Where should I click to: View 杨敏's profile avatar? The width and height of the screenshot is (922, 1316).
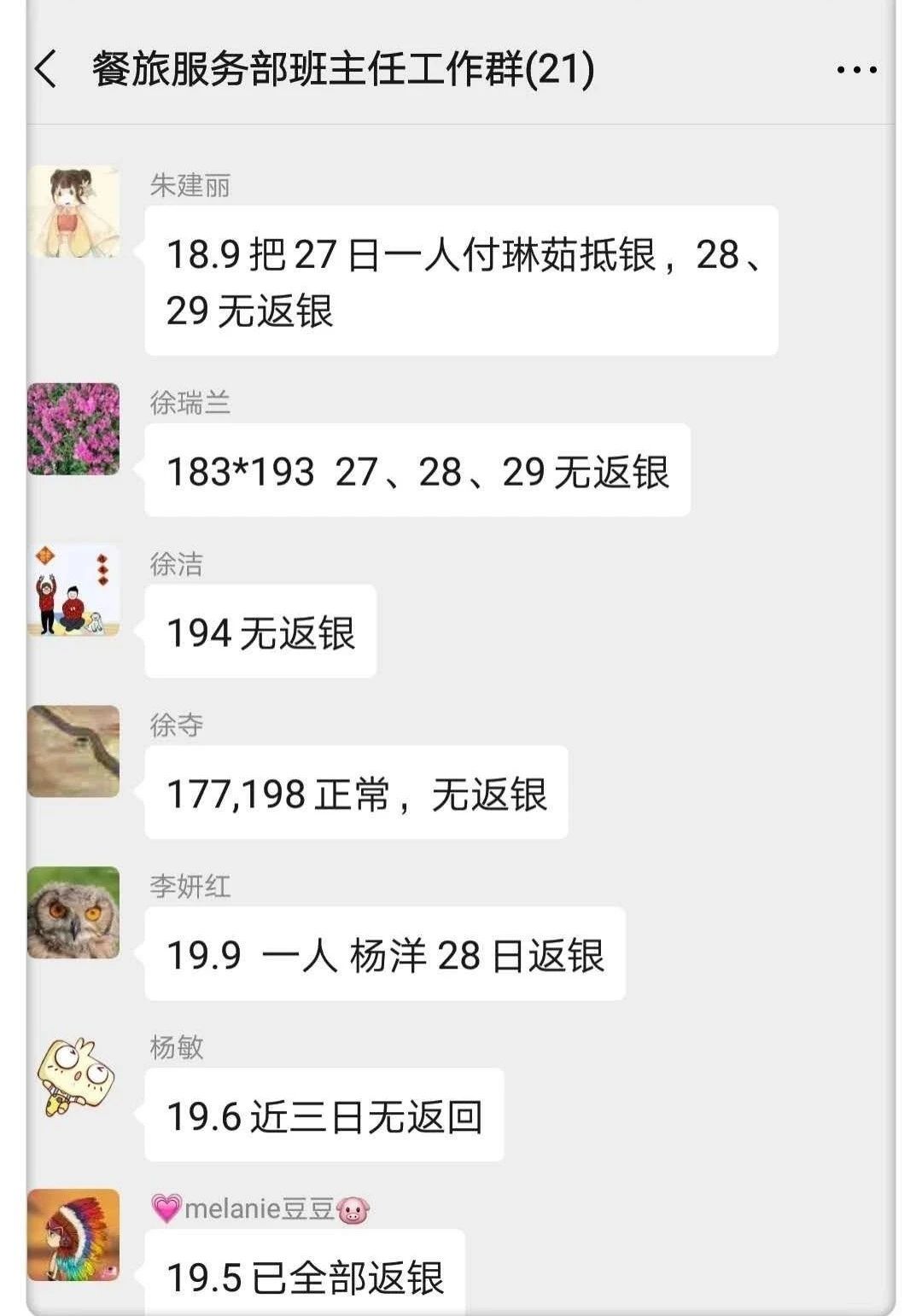[x=73, y=1075]
